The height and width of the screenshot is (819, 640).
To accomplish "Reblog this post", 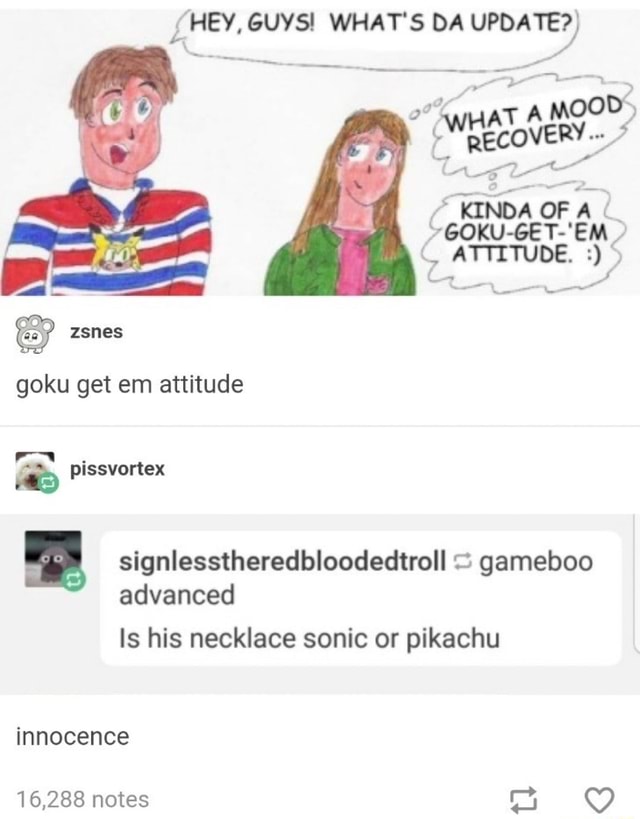I will pyautogui.click(x=522, y=799).
